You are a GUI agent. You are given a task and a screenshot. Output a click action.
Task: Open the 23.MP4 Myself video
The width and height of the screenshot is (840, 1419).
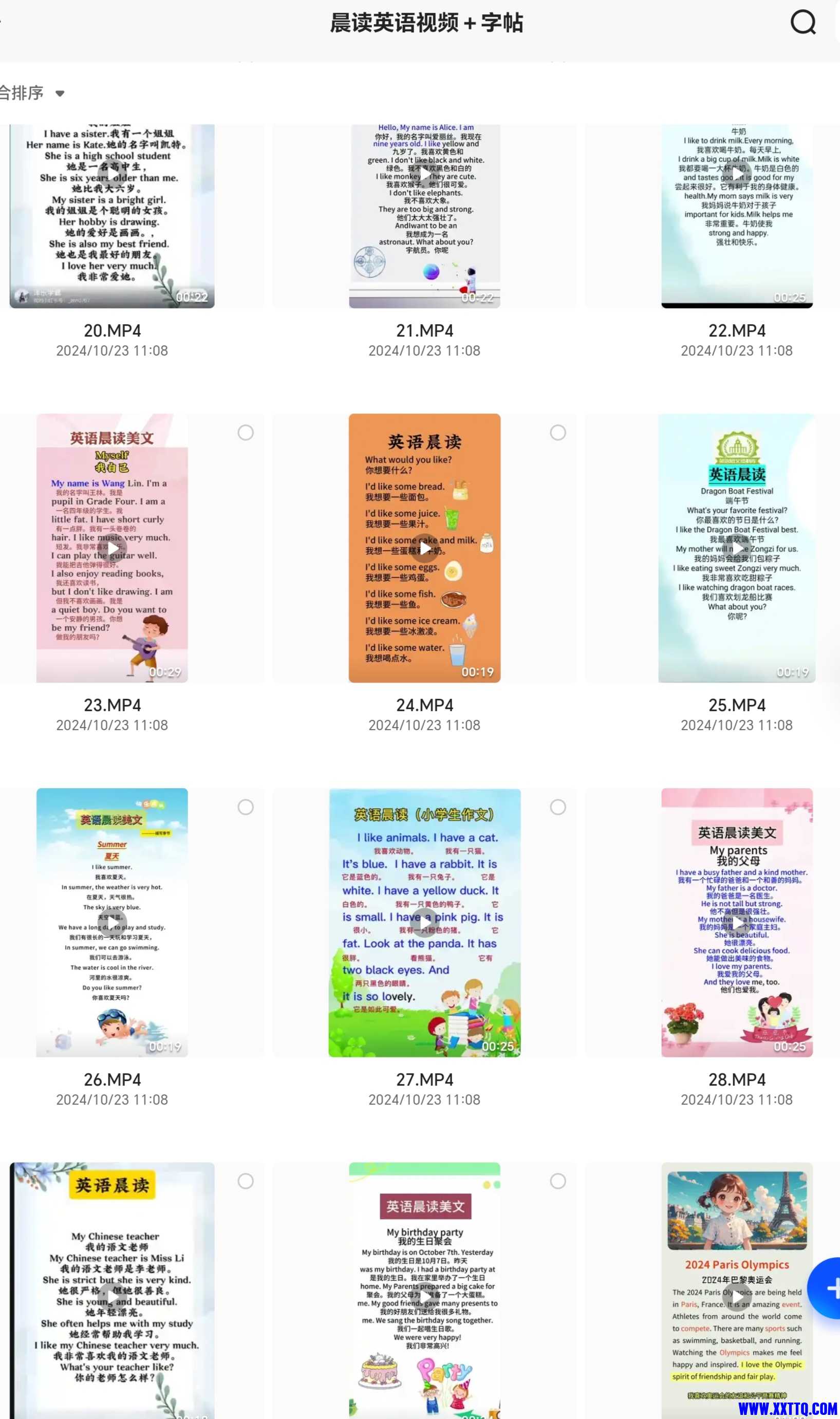tap(112, 548)
